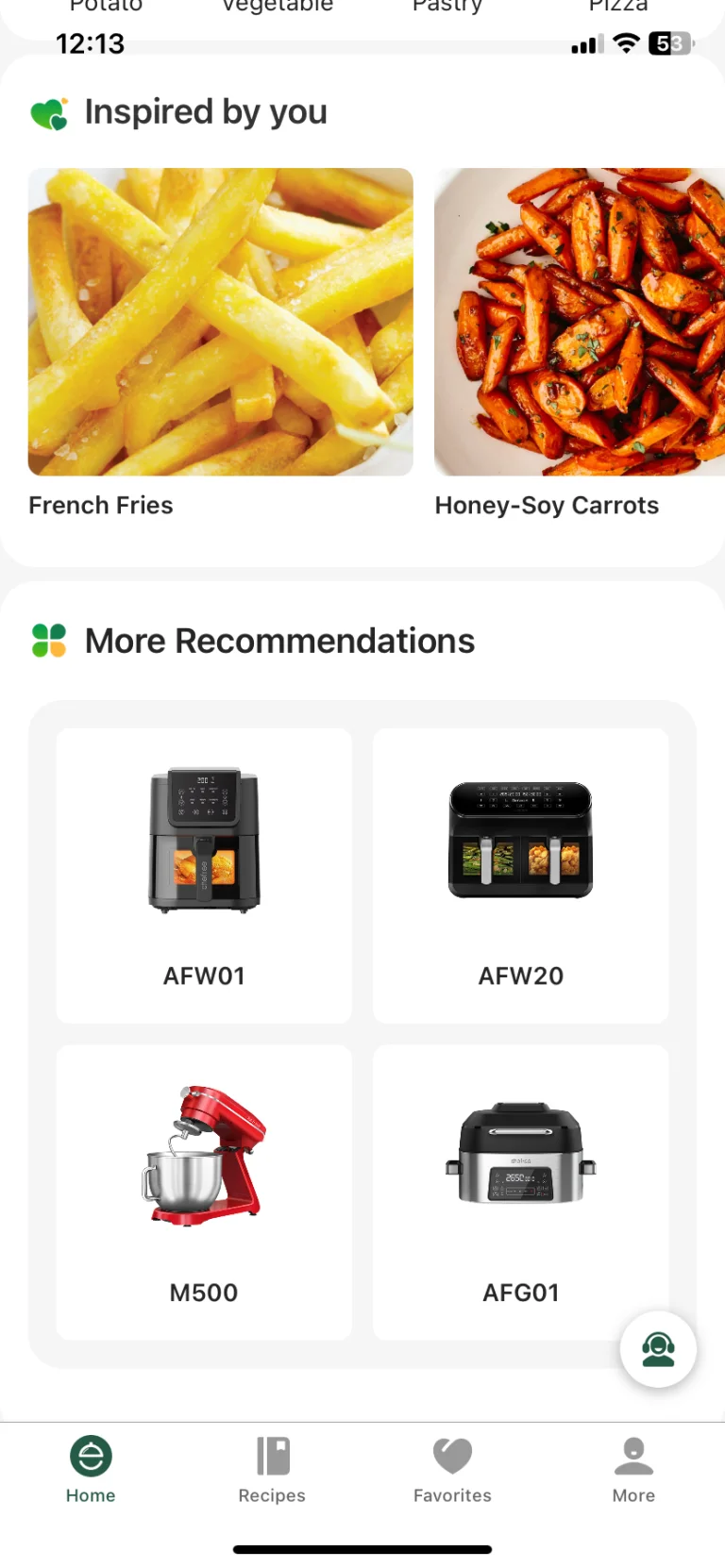This screenshot has width=725, height=1568.
Task: Open customer support with the headset icon
Action: [x=658, y=1348]
